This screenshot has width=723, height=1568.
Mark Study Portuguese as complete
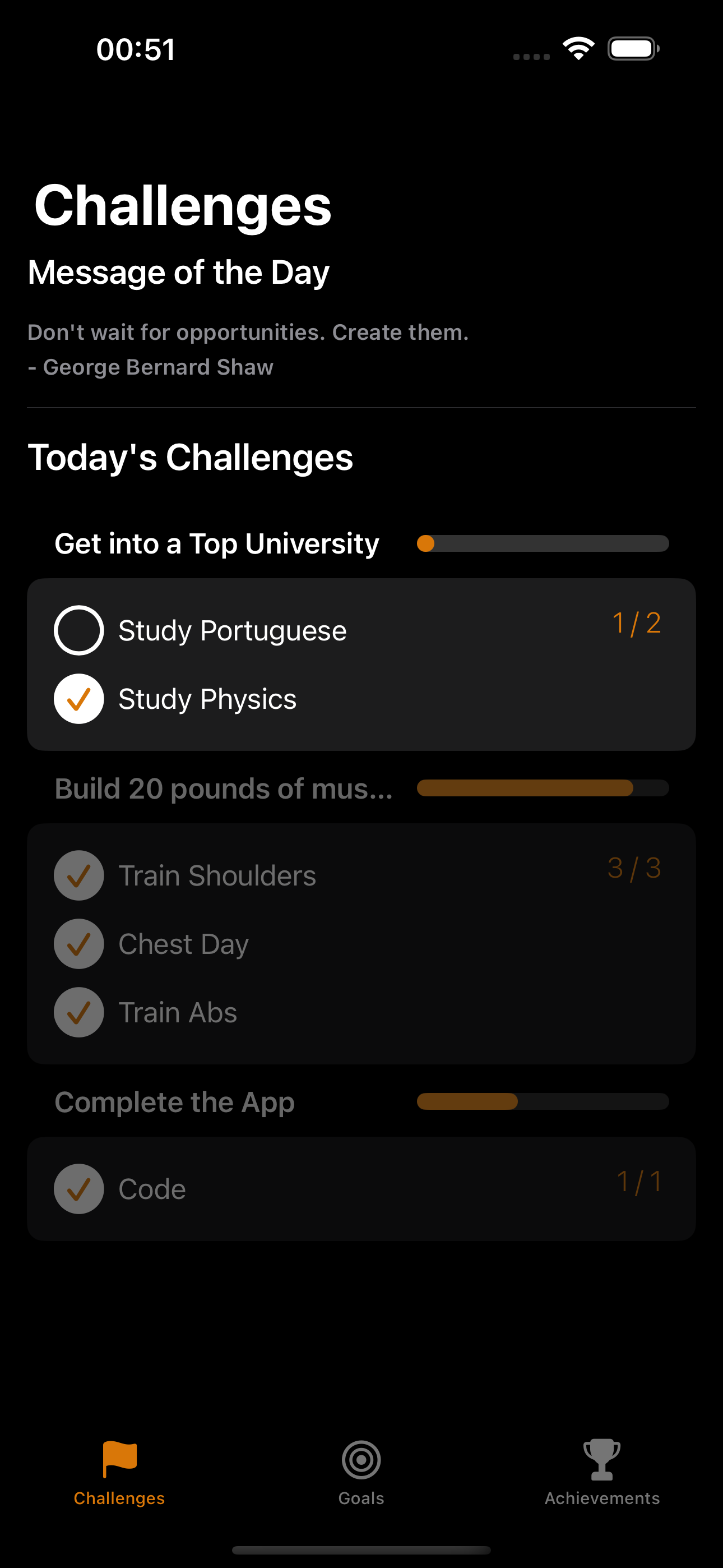pos(78,630)
